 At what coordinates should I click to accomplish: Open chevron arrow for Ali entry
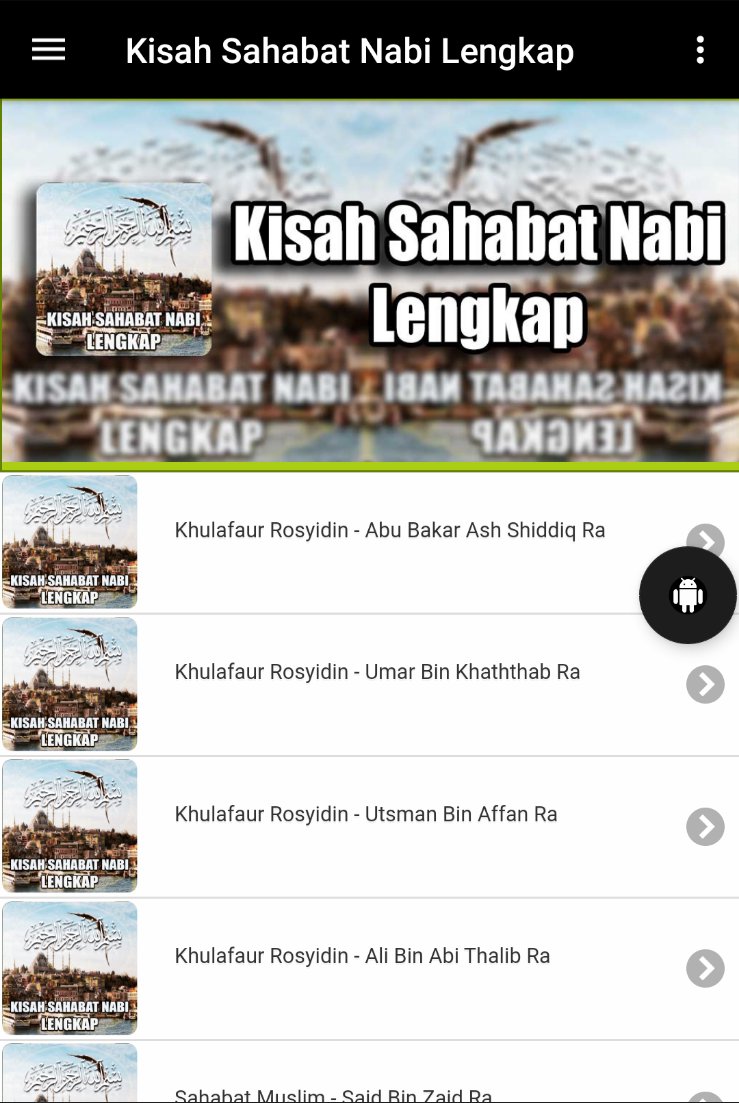pyautogui.click(x=705, y=968)
